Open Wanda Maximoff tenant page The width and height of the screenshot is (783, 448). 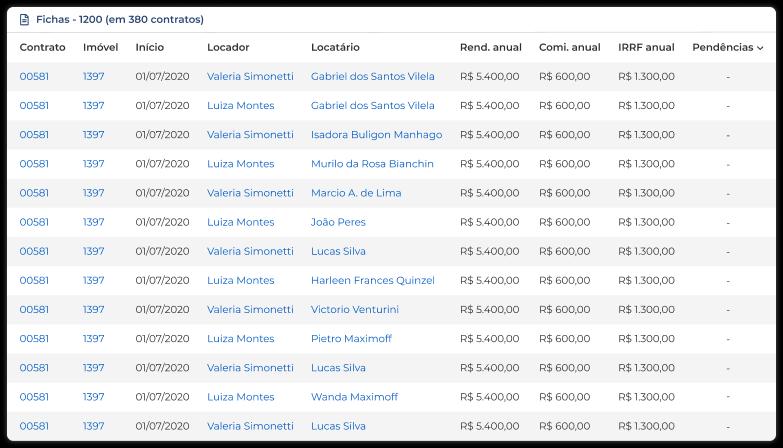(354, 397)
